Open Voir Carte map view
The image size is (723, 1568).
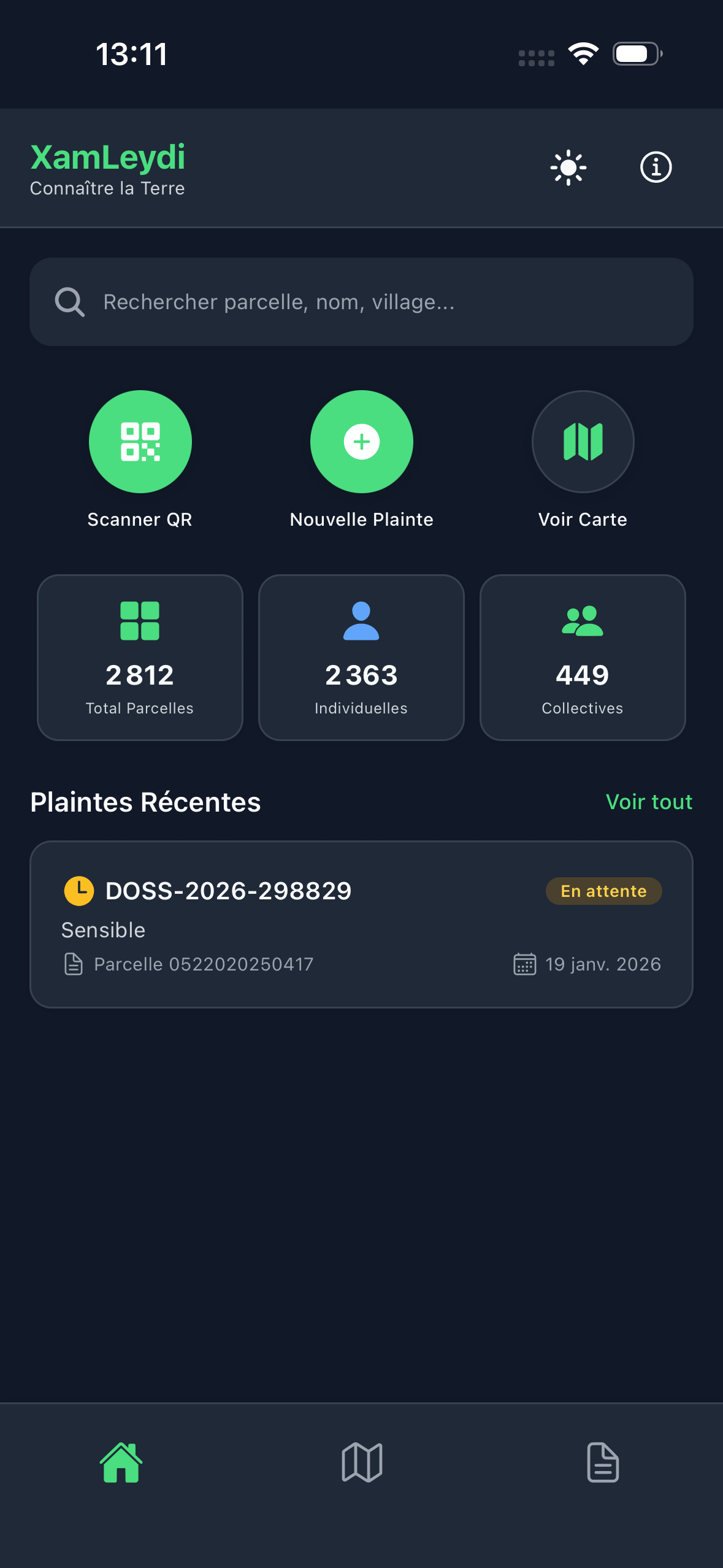click(x=583, y=442)
